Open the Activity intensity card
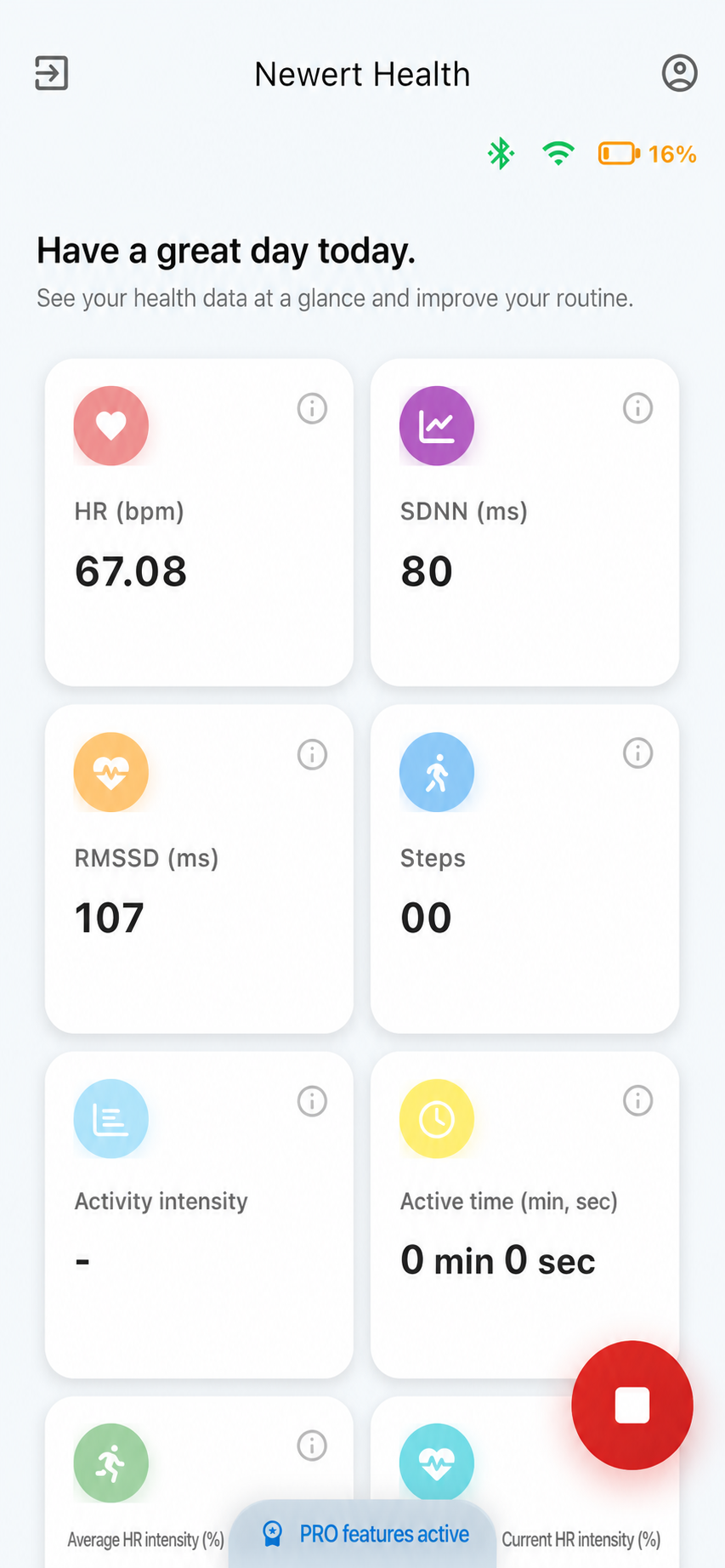 click(199, 1214)
